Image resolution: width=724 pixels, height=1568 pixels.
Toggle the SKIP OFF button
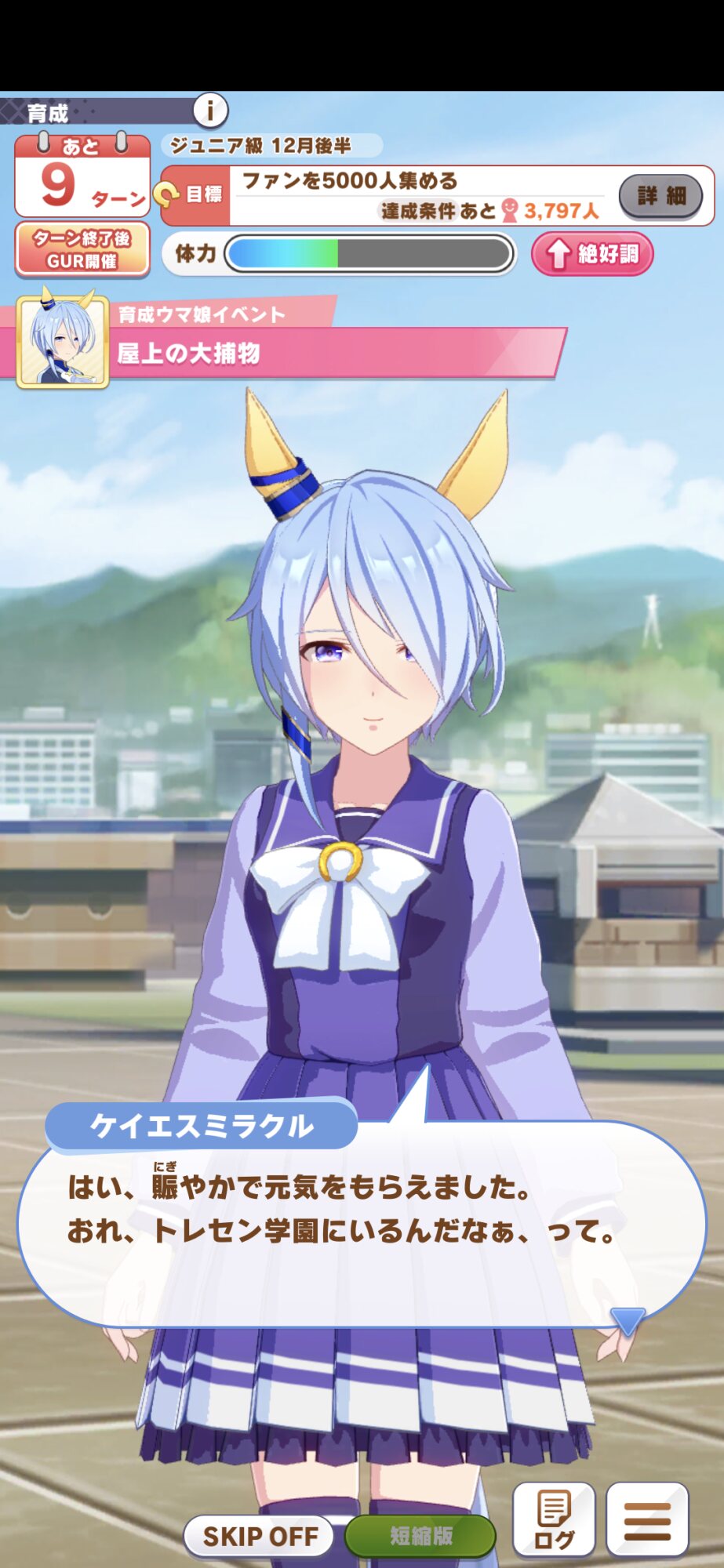click(260, 1536)
